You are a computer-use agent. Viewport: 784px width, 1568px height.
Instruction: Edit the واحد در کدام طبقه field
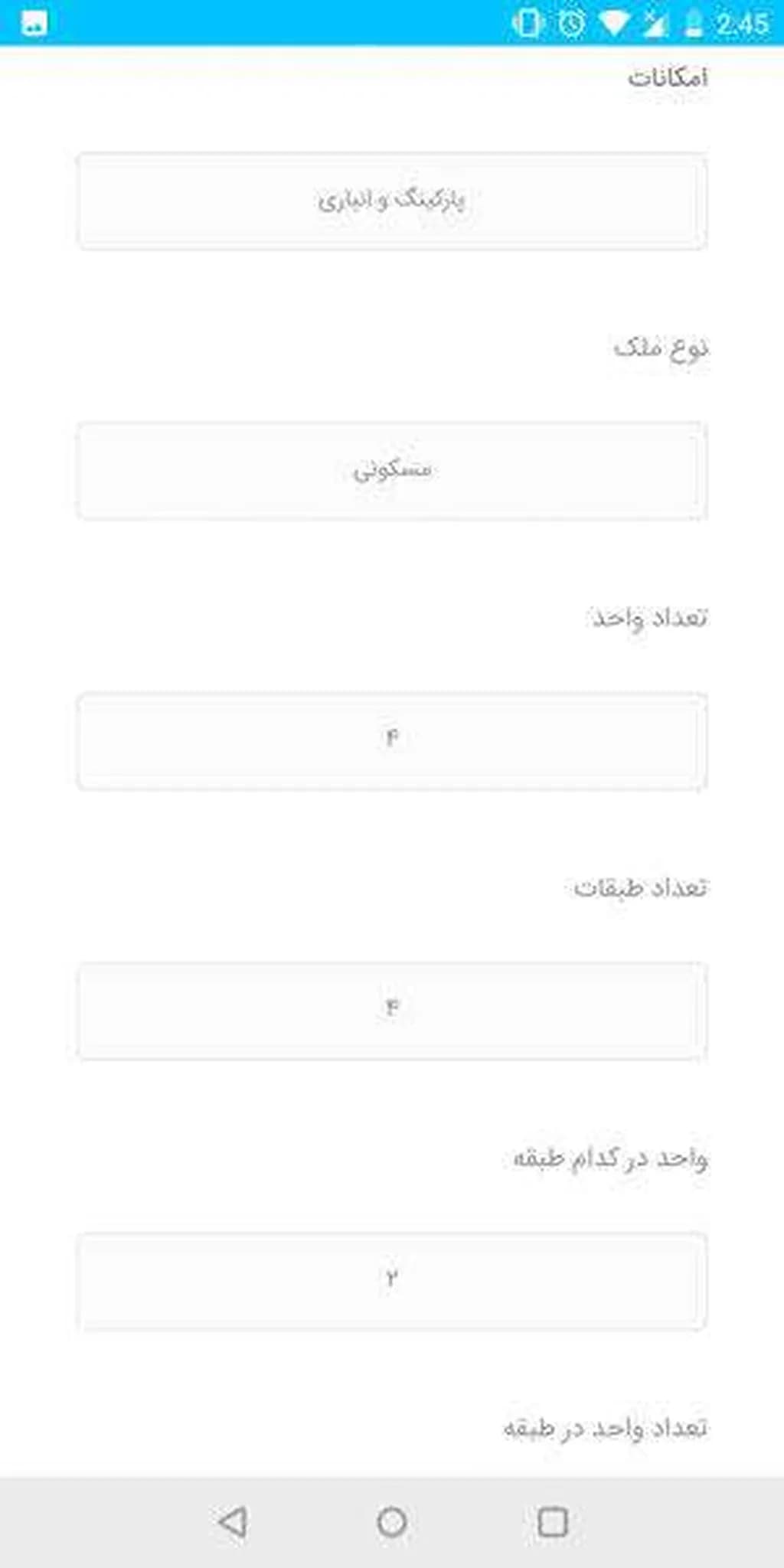pos(391,1280)
